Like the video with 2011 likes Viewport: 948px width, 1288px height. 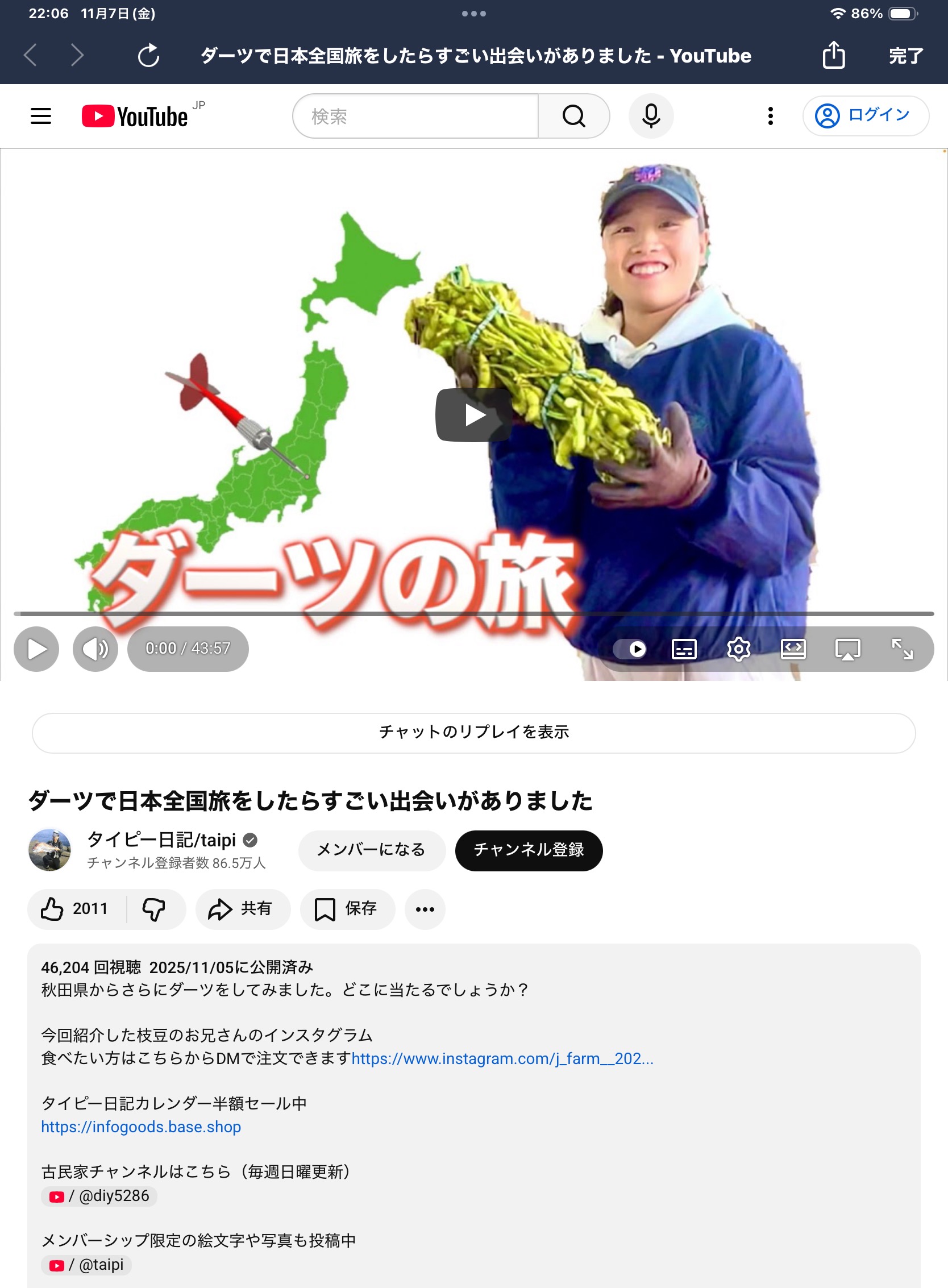[76, 909]
